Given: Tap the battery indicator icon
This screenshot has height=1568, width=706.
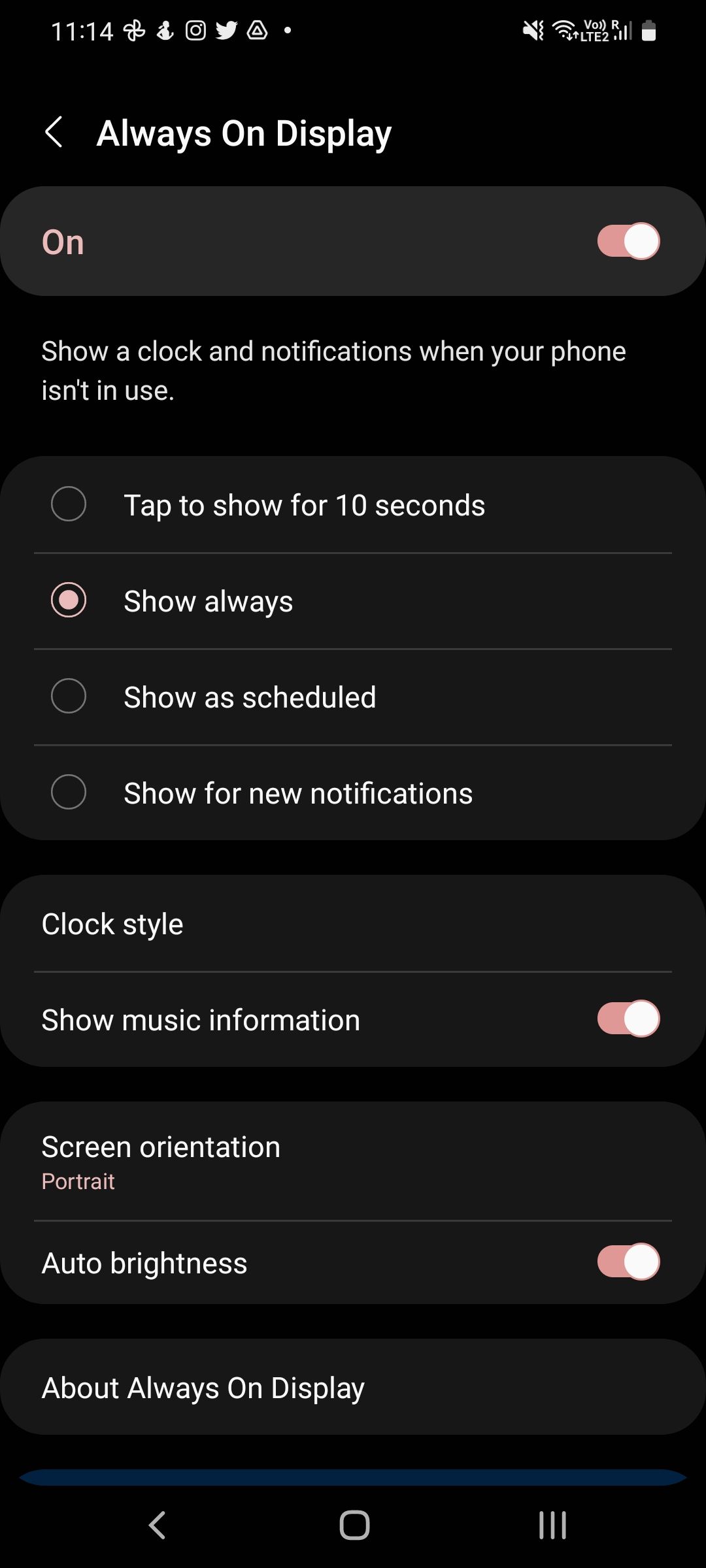Looking at the screenshot, I should [x=648, y=30].
